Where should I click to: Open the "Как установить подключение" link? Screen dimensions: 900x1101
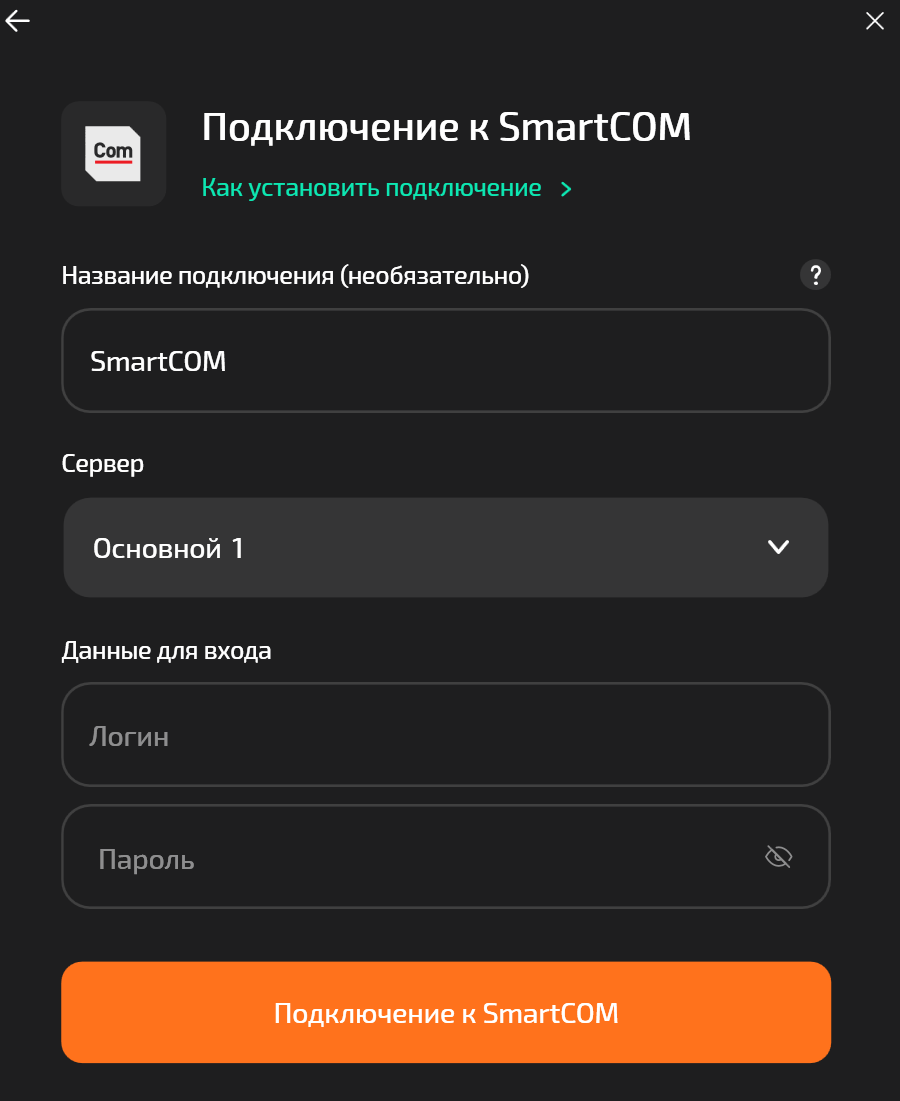[x=386, y=188]
